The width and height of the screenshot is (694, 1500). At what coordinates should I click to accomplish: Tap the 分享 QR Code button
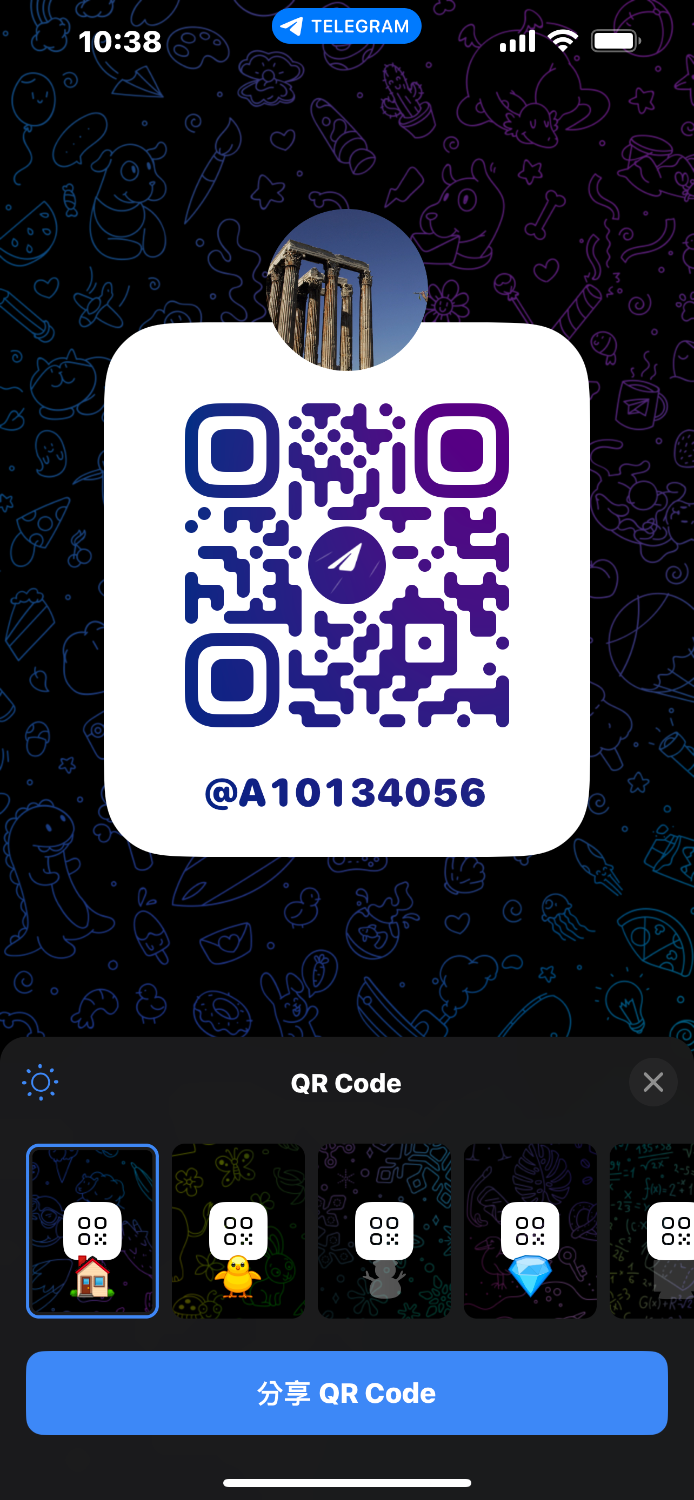tap(346, 1393)
